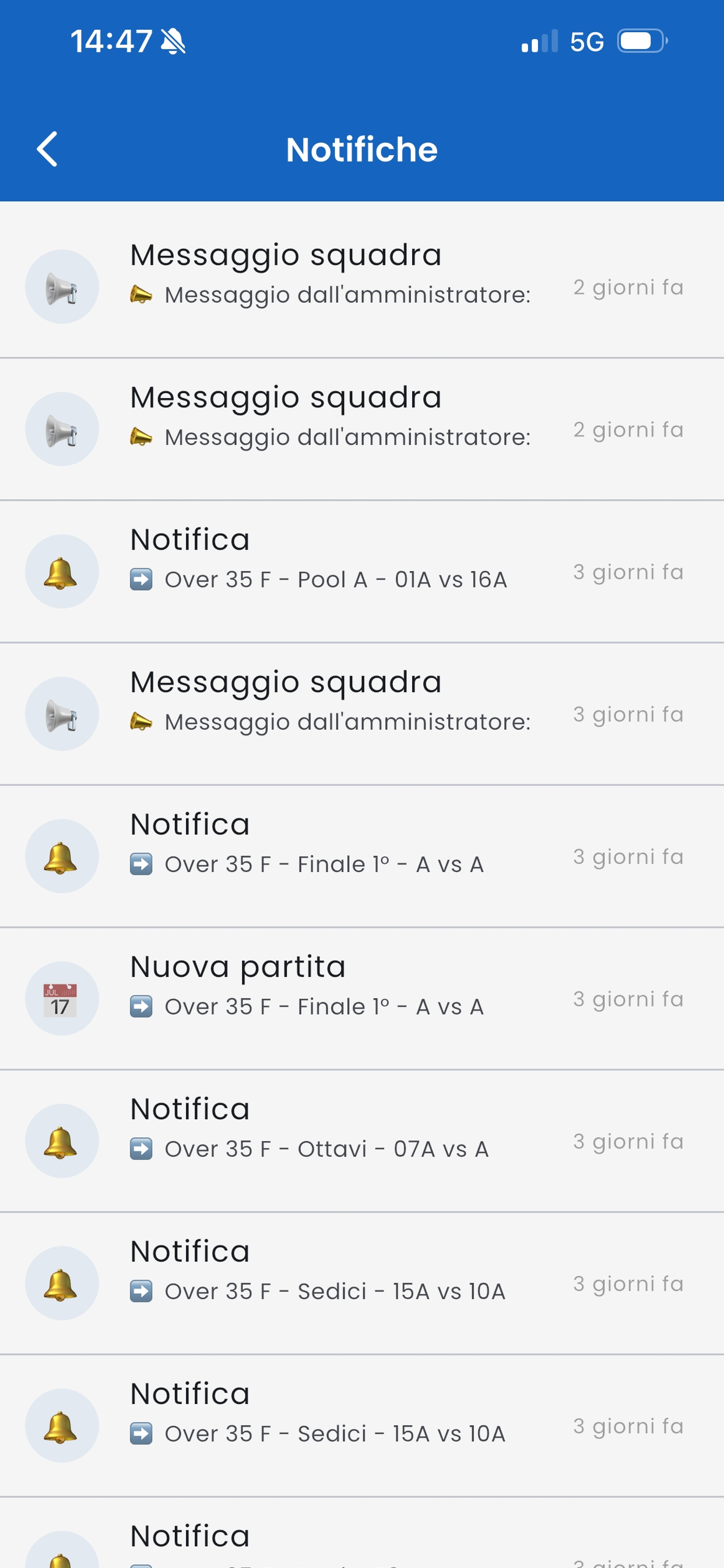Open the Pool A 01A vs 16A notification
This screenshot has width=724, height=1568.
pos(362,572)
